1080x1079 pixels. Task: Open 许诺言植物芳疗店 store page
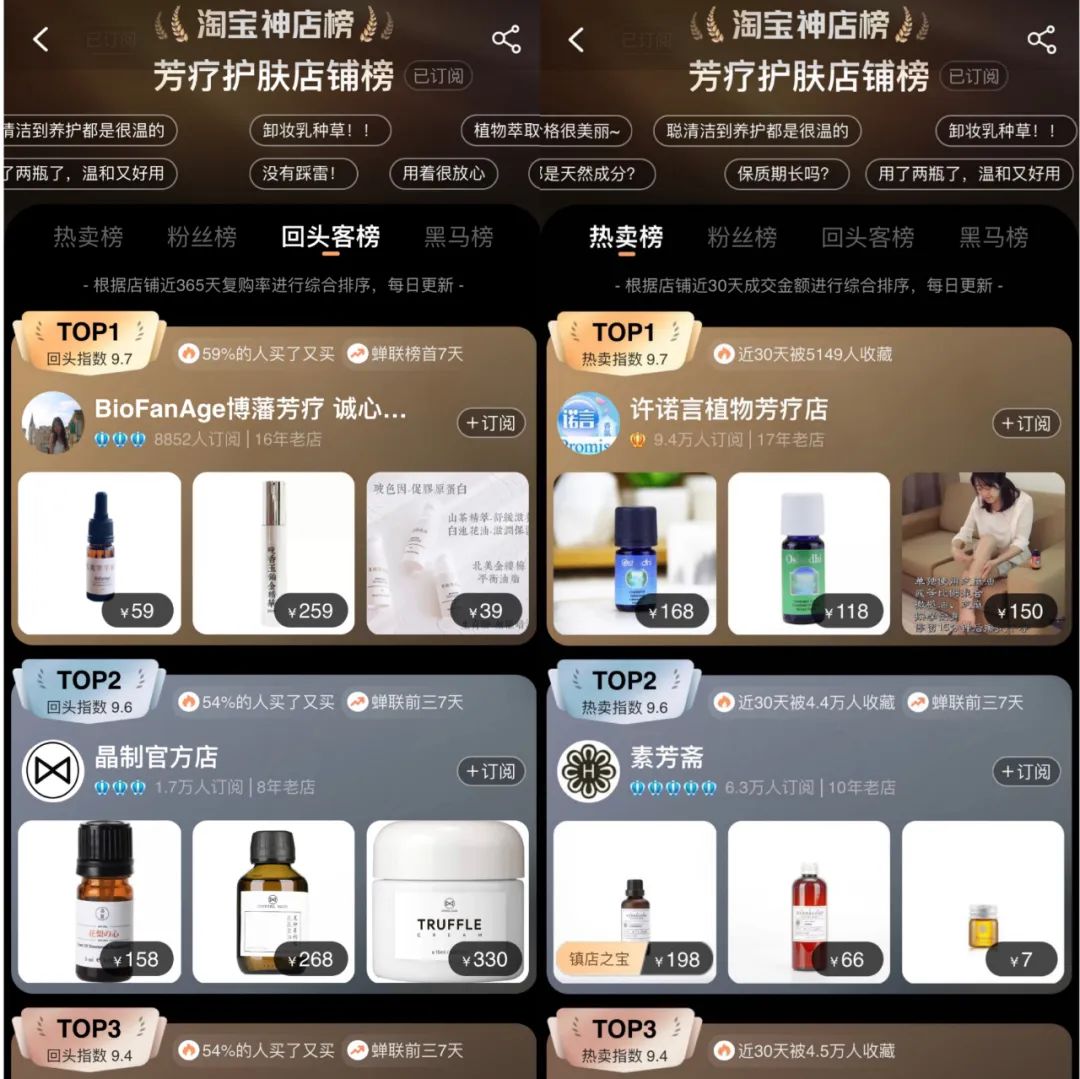728,409
